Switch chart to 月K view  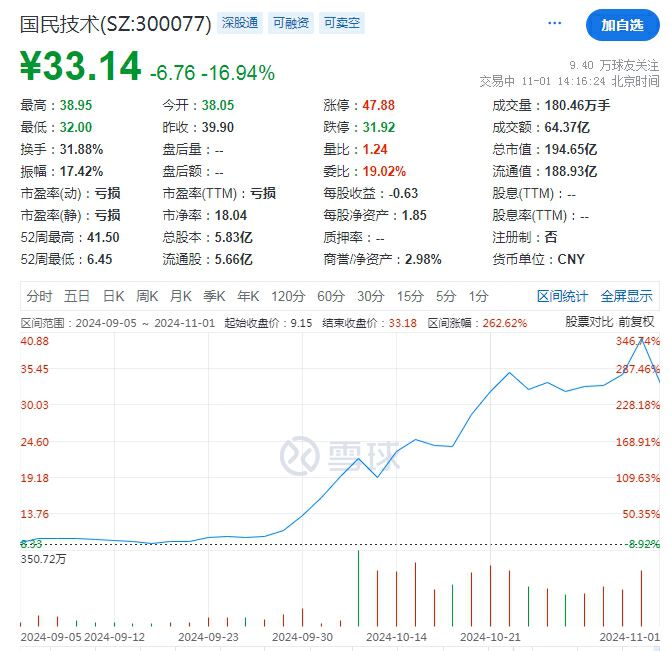pyautogui.click(x=180, y=296)
